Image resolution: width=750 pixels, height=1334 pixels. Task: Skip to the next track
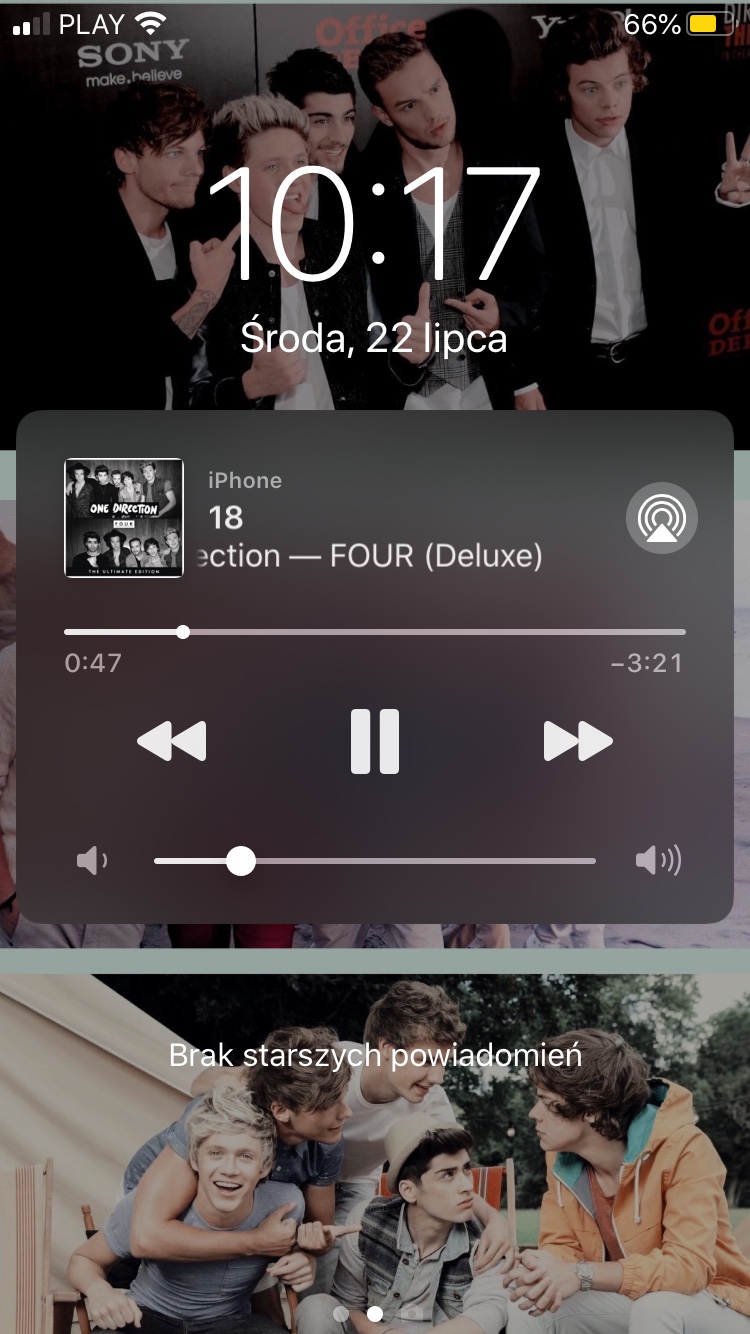577,742
